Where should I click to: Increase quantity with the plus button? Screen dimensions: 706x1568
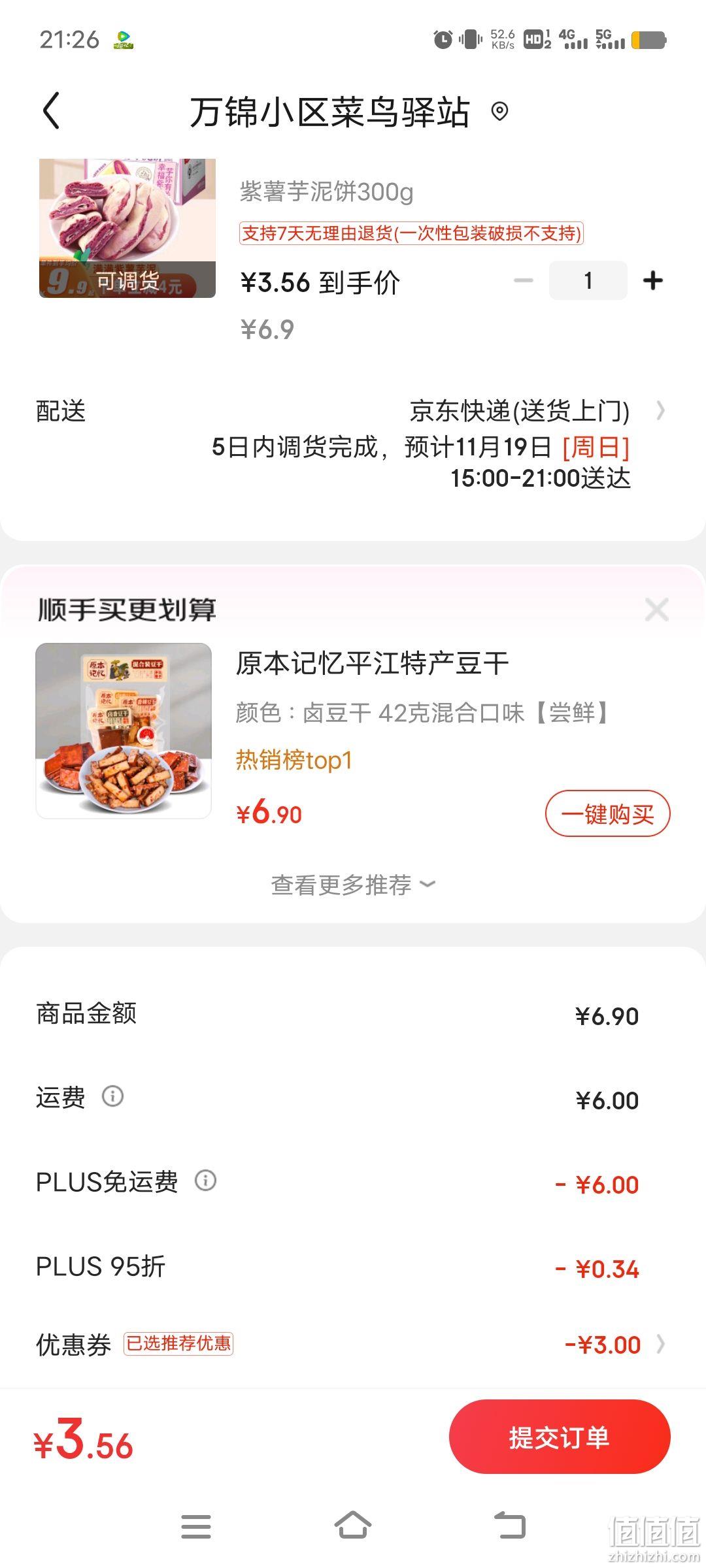(652, 281)
